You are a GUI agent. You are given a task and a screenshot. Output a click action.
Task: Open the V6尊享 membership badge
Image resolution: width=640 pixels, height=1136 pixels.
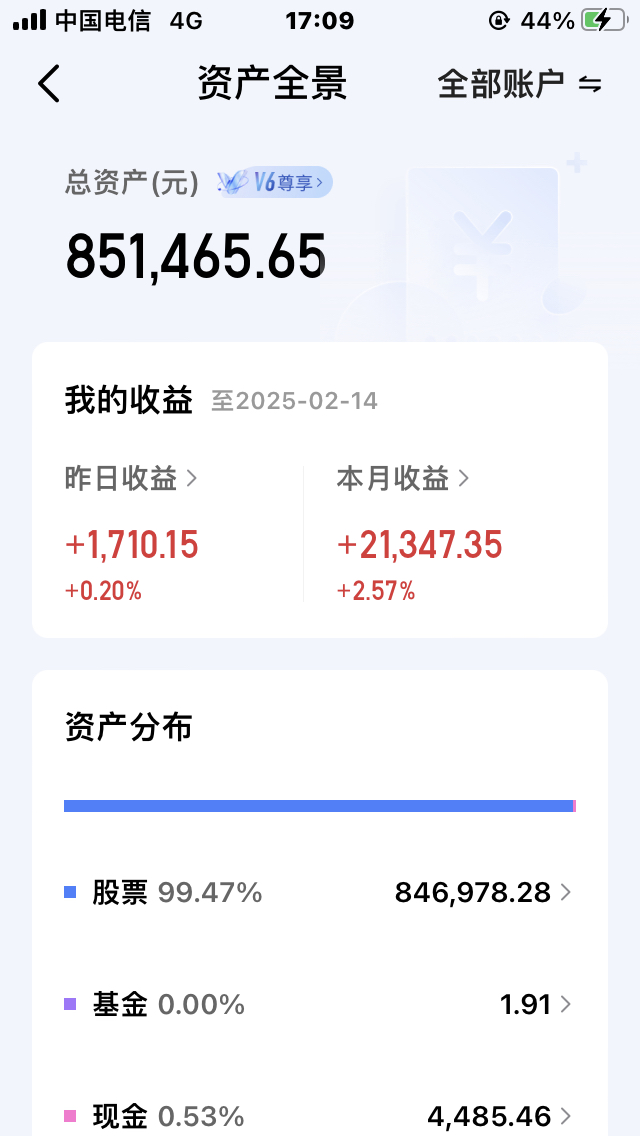276,182
